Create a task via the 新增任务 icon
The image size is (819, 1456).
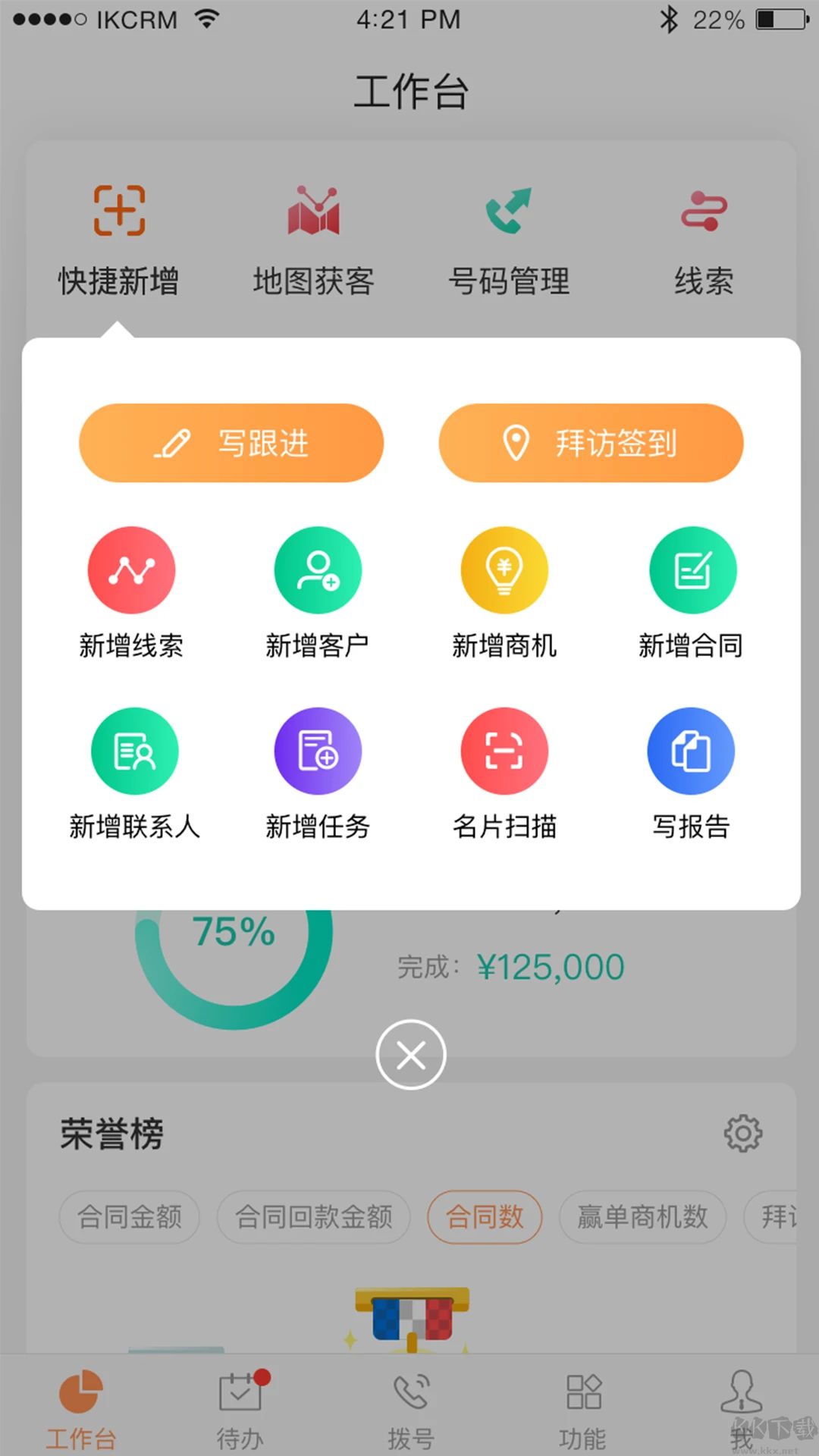[x=318, y=750]
